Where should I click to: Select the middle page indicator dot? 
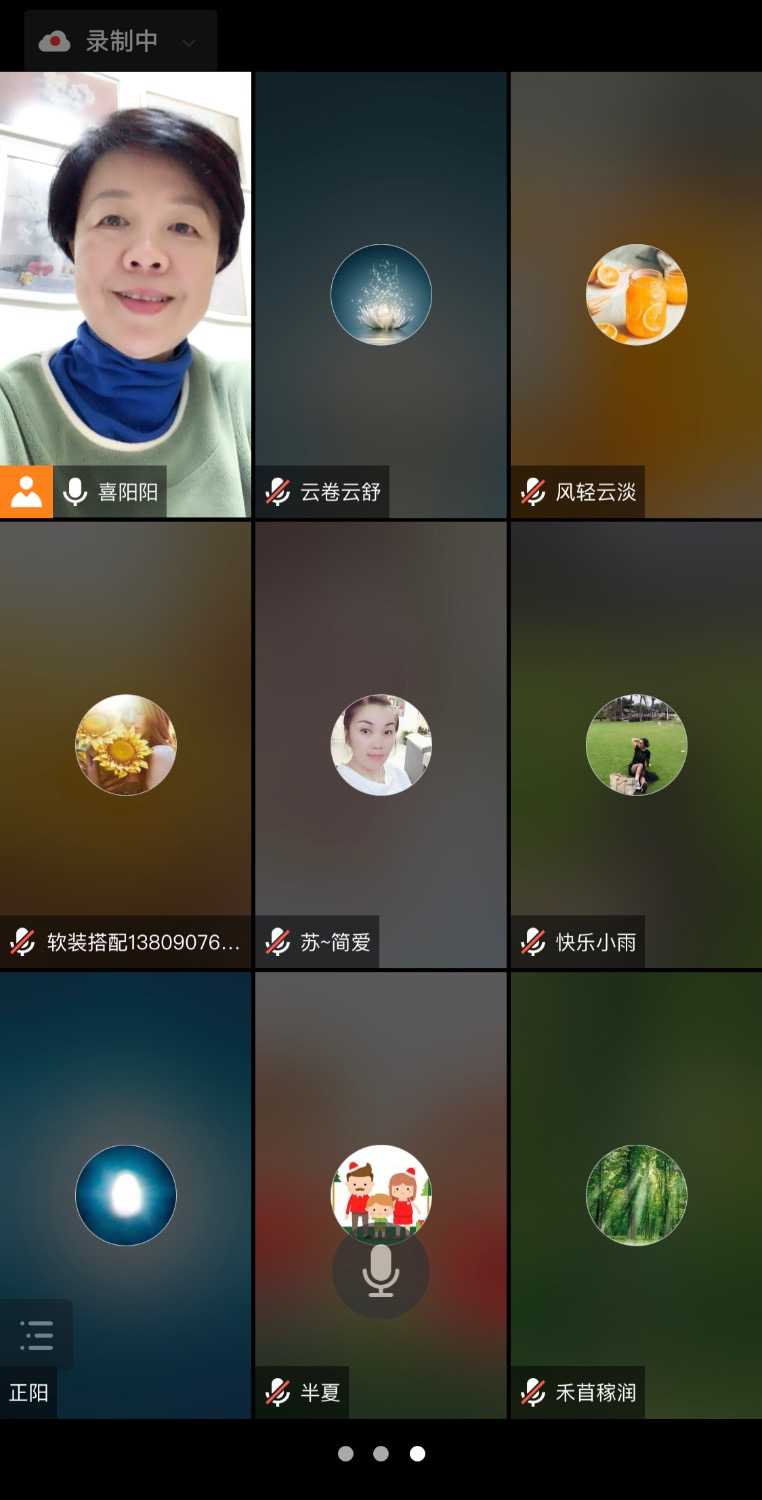(381, 1454)
